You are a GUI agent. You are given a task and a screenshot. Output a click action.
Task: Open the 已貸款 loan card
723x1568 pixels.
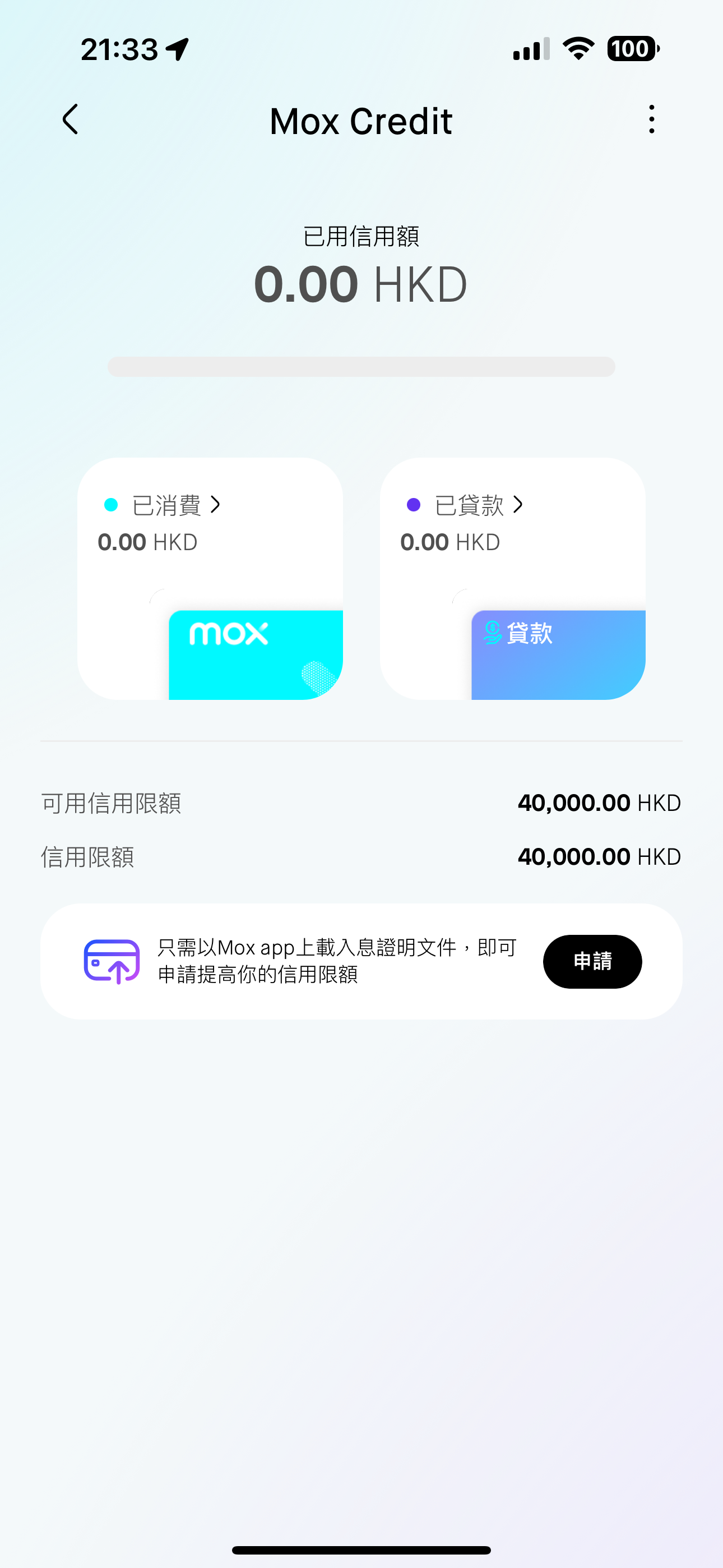(x=512, y=578)
